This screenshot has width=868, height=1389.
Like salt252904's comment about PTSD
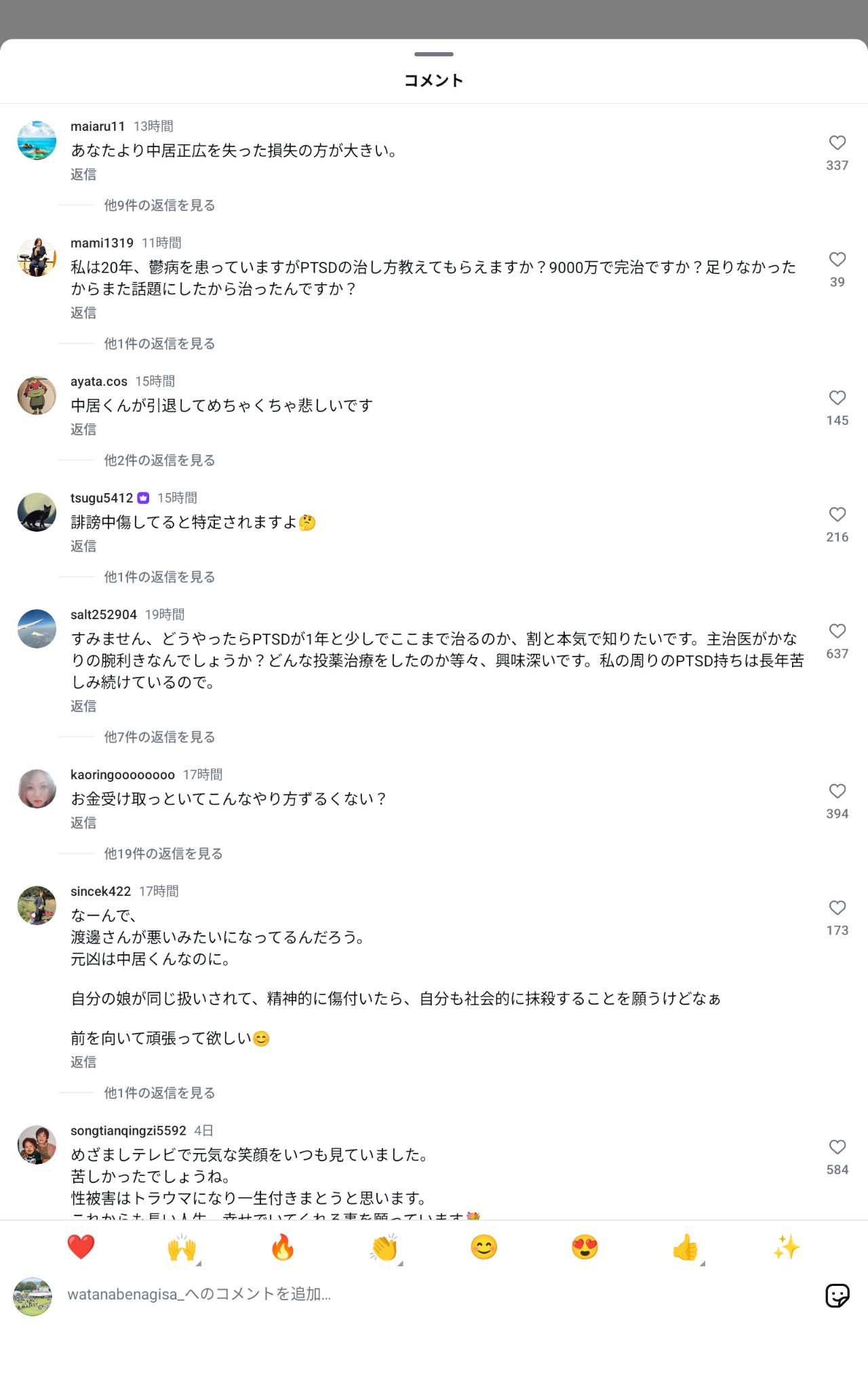click(x=837, y=631)
